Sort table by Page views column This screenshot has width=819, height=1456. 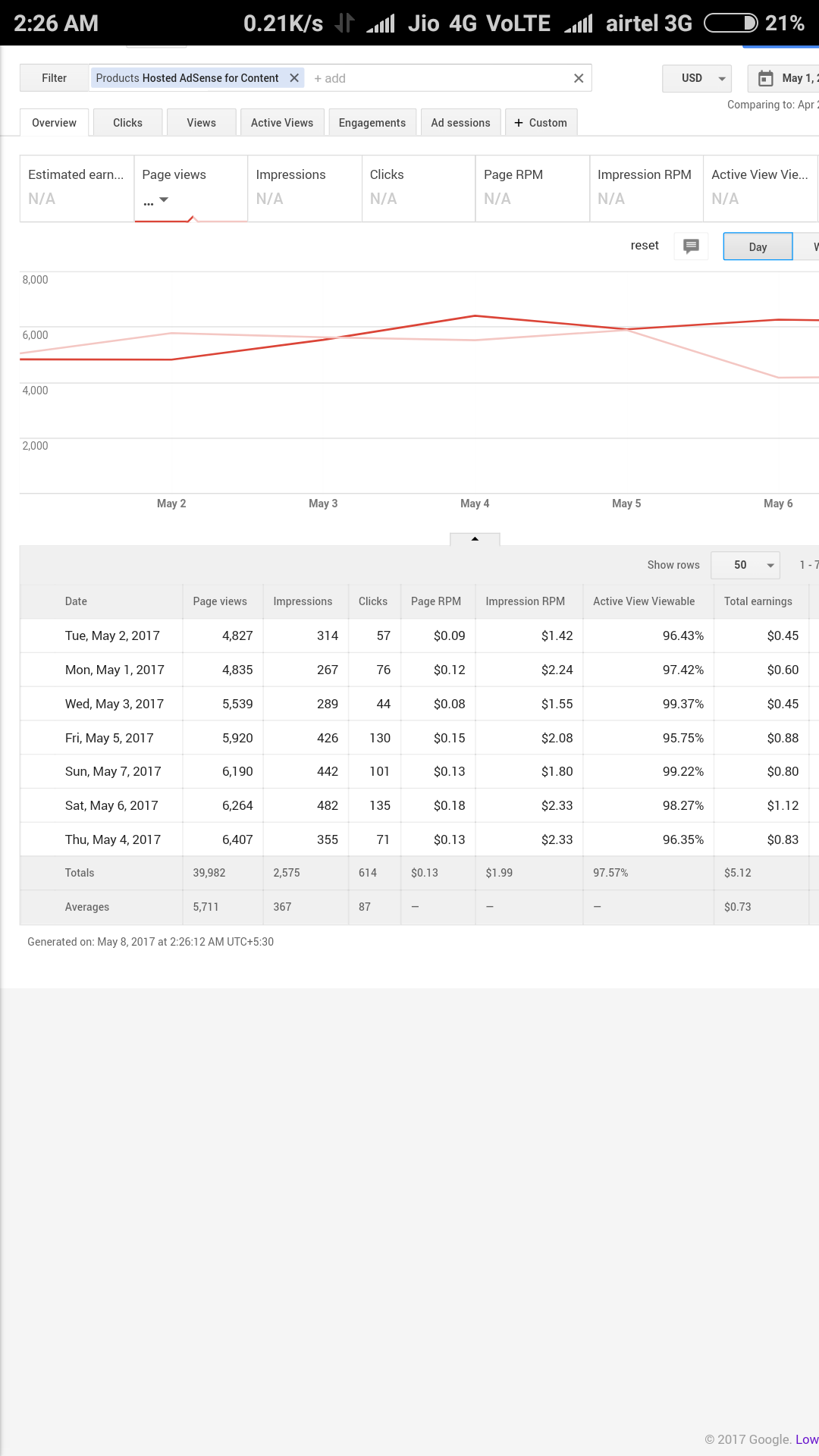coord(220,601)
